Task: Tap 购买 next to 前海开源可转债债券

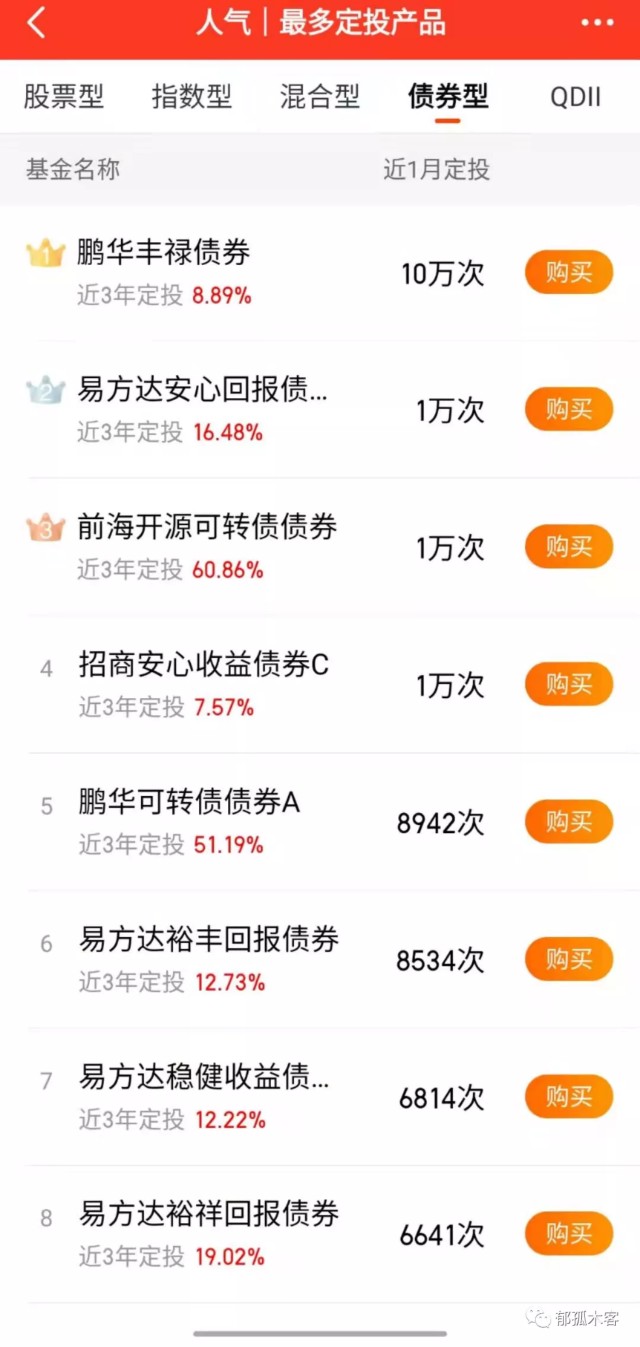Action: pyautogui.click(x=568, y=547)
